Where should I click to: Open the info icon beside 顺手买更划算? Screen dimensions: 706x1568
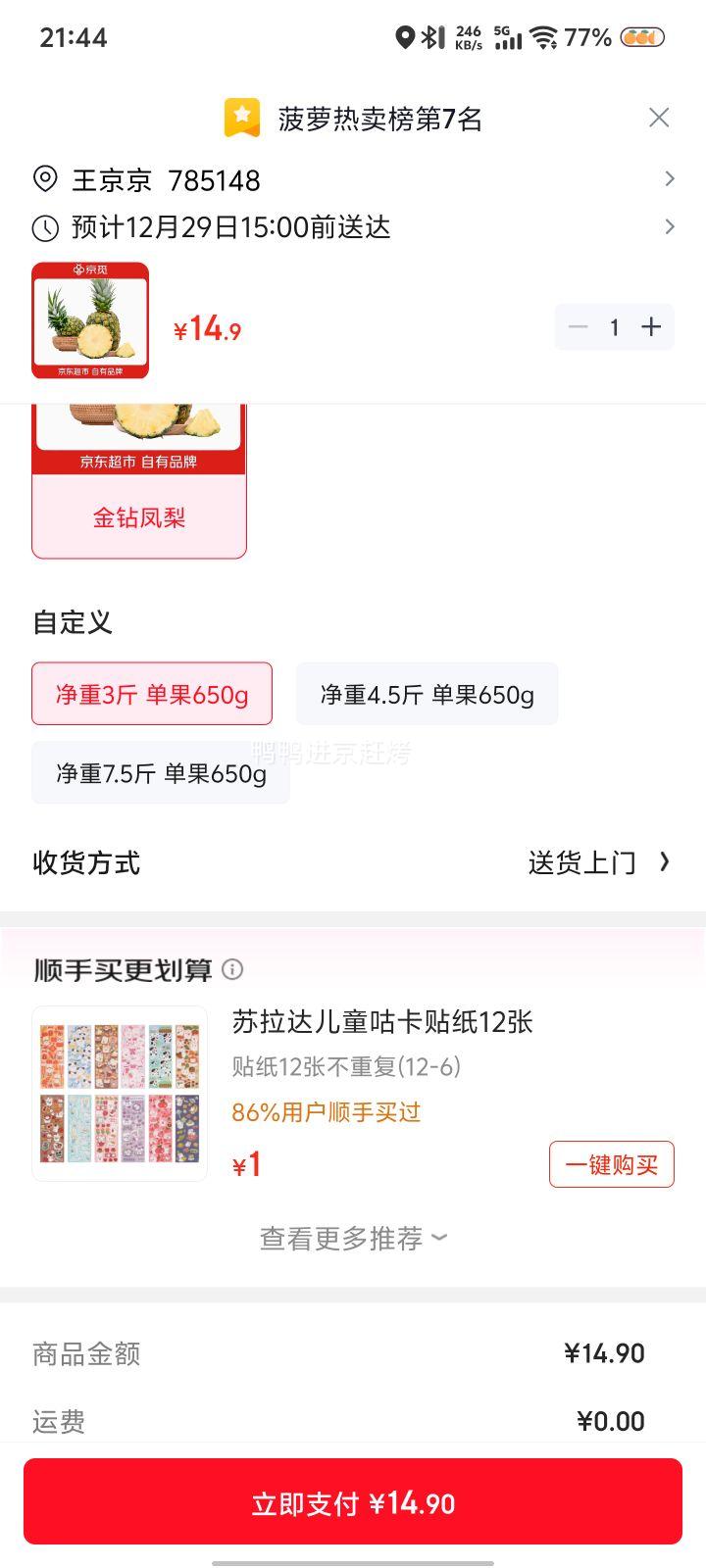(x=233, y=969)
